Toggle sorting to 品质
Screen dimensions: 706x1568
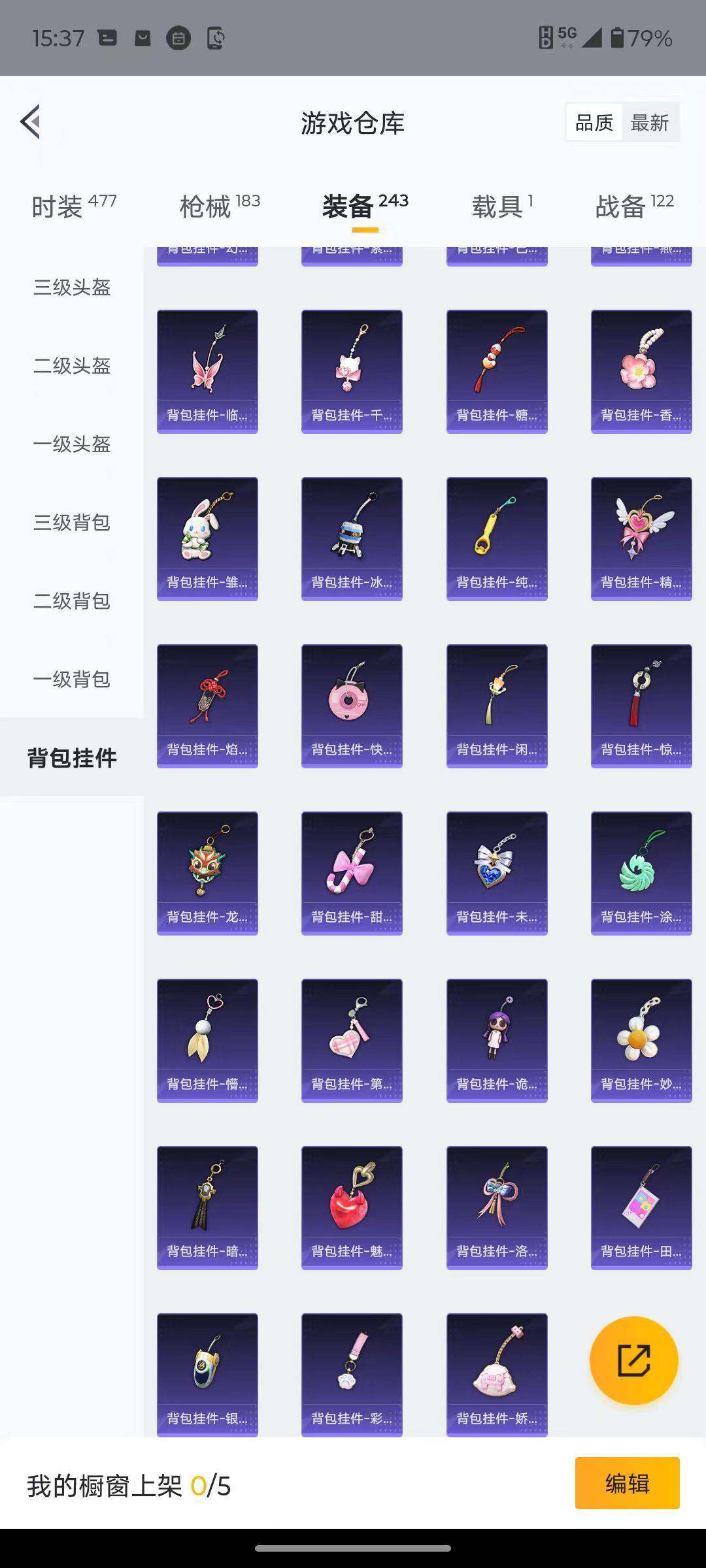coord(594,122)
